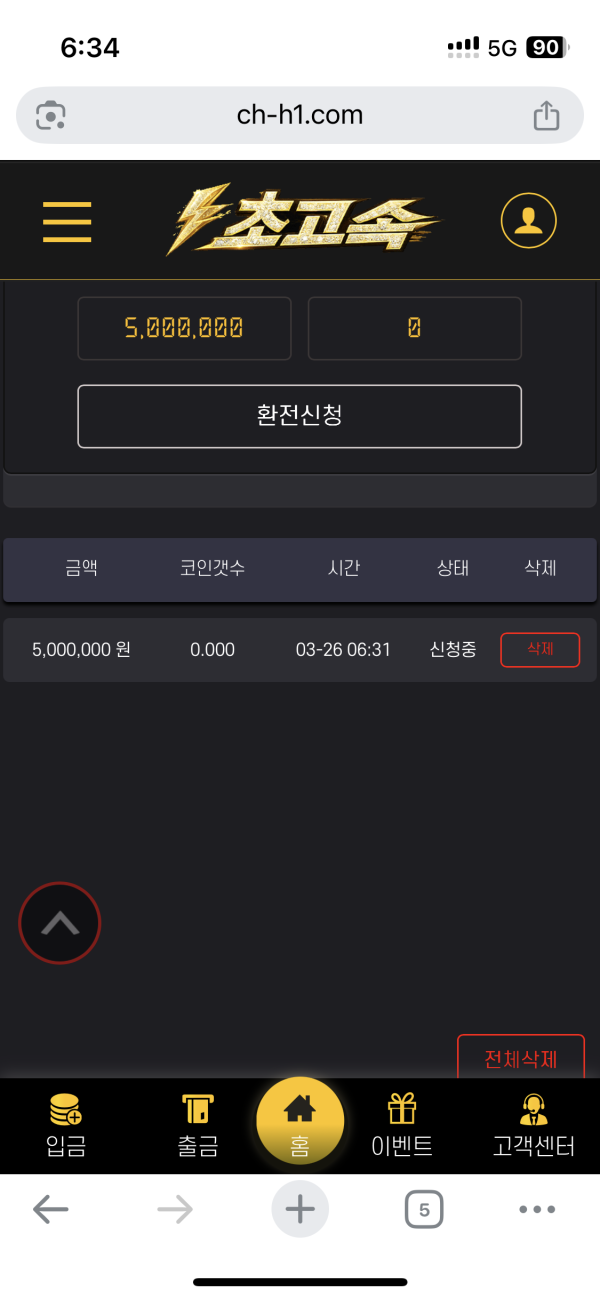Tap the ch-h1.com address bar
The height and width of the screenshot is (1299, 600).
(299, 115)
